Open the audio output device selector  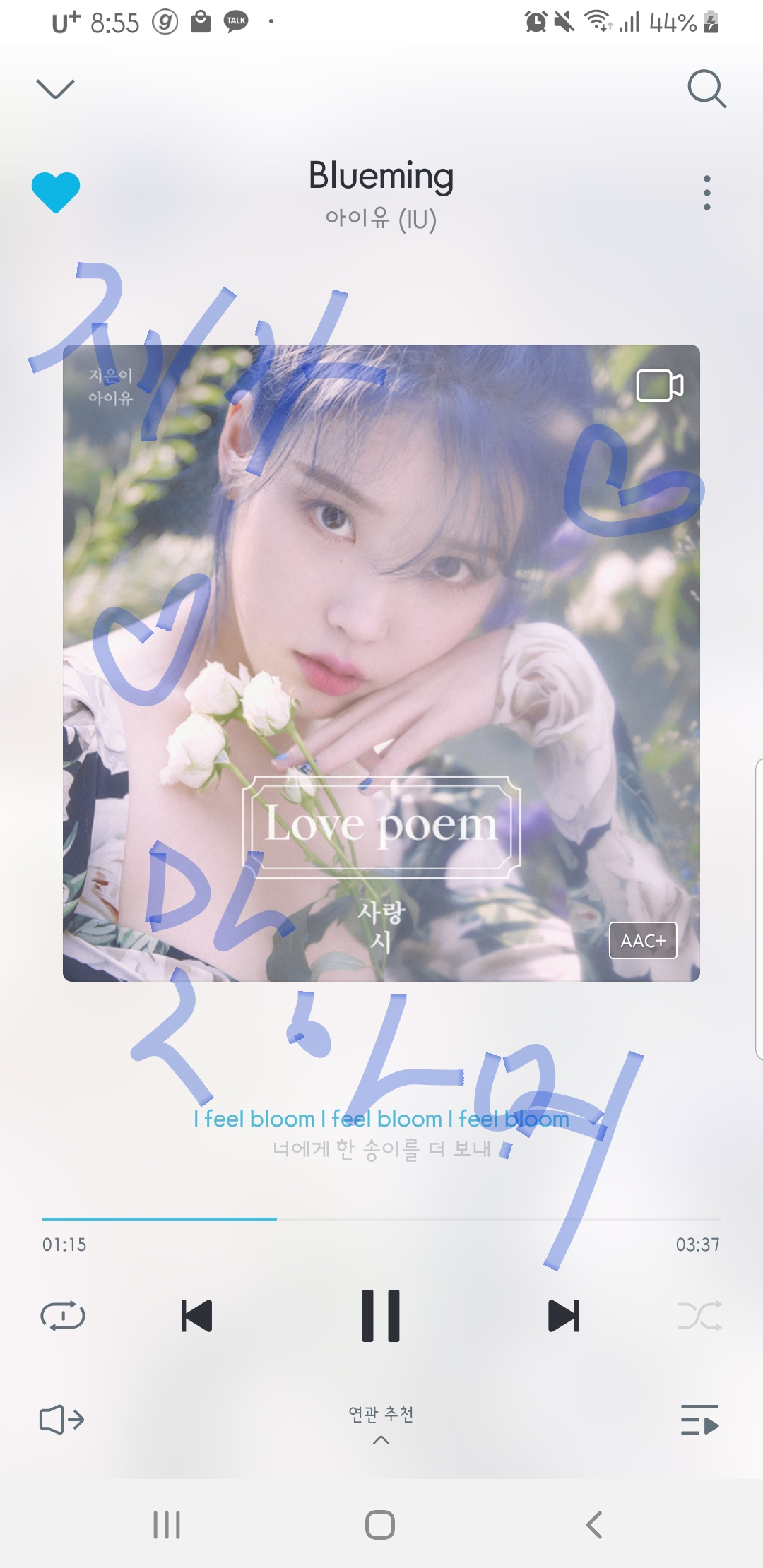click(x=61, y=1420)
